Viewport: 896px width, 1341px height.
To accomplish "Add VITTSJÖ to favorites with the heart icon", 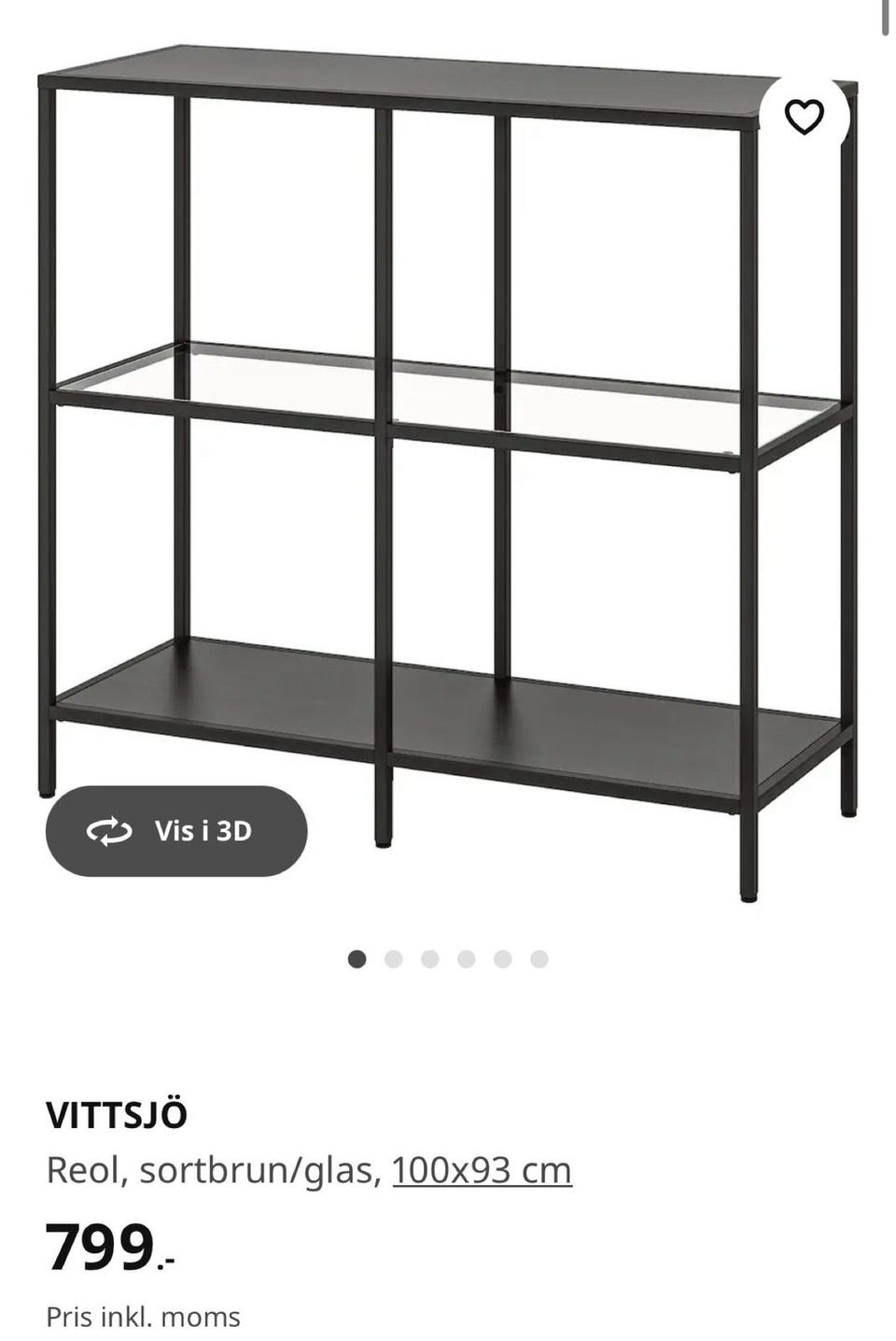I will [804, 117].
